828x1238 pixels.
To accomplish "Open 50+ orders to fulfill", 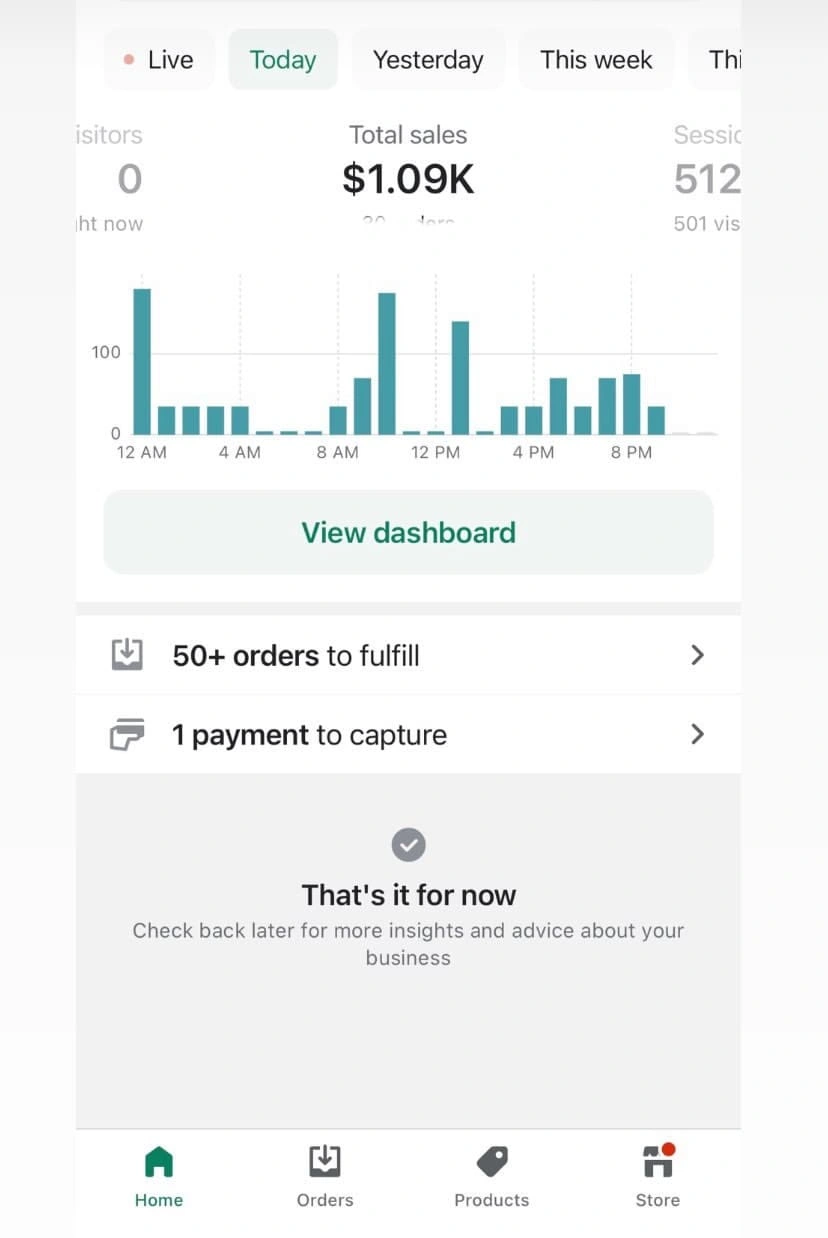I will (408, 656).
